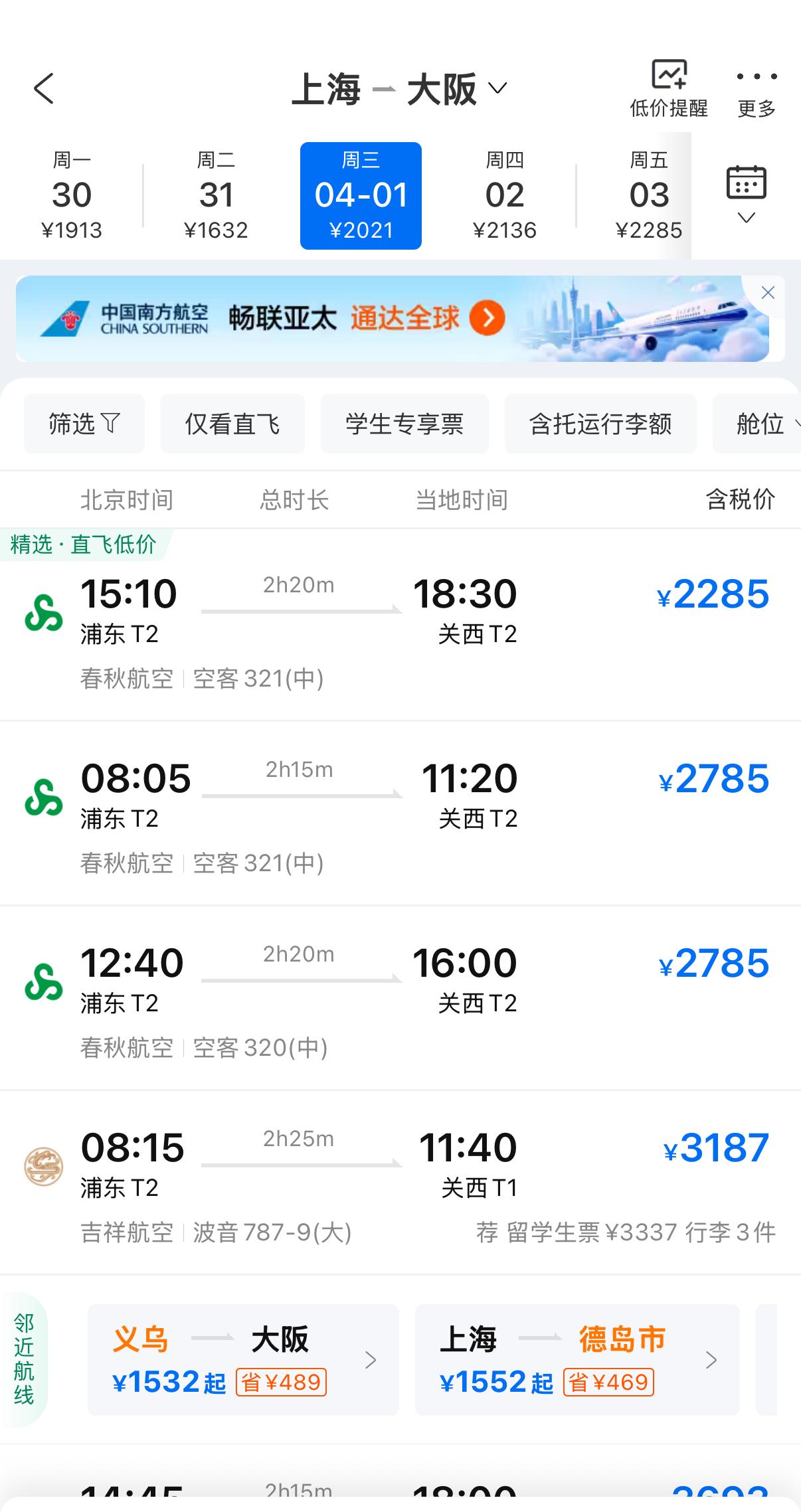Select the 周一 30 date tab priced ¥1913

pos(73,195)
